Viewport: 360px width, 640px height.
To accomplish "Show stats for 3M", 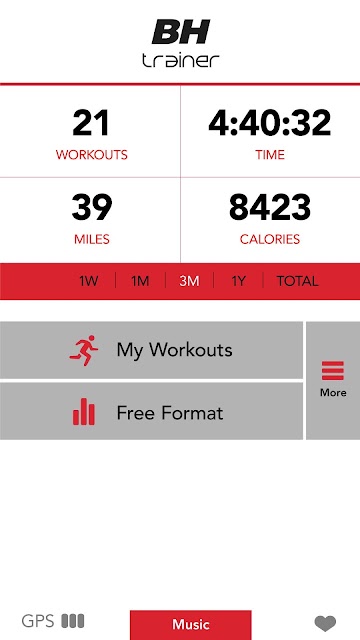I will click(x=189, y=281).
